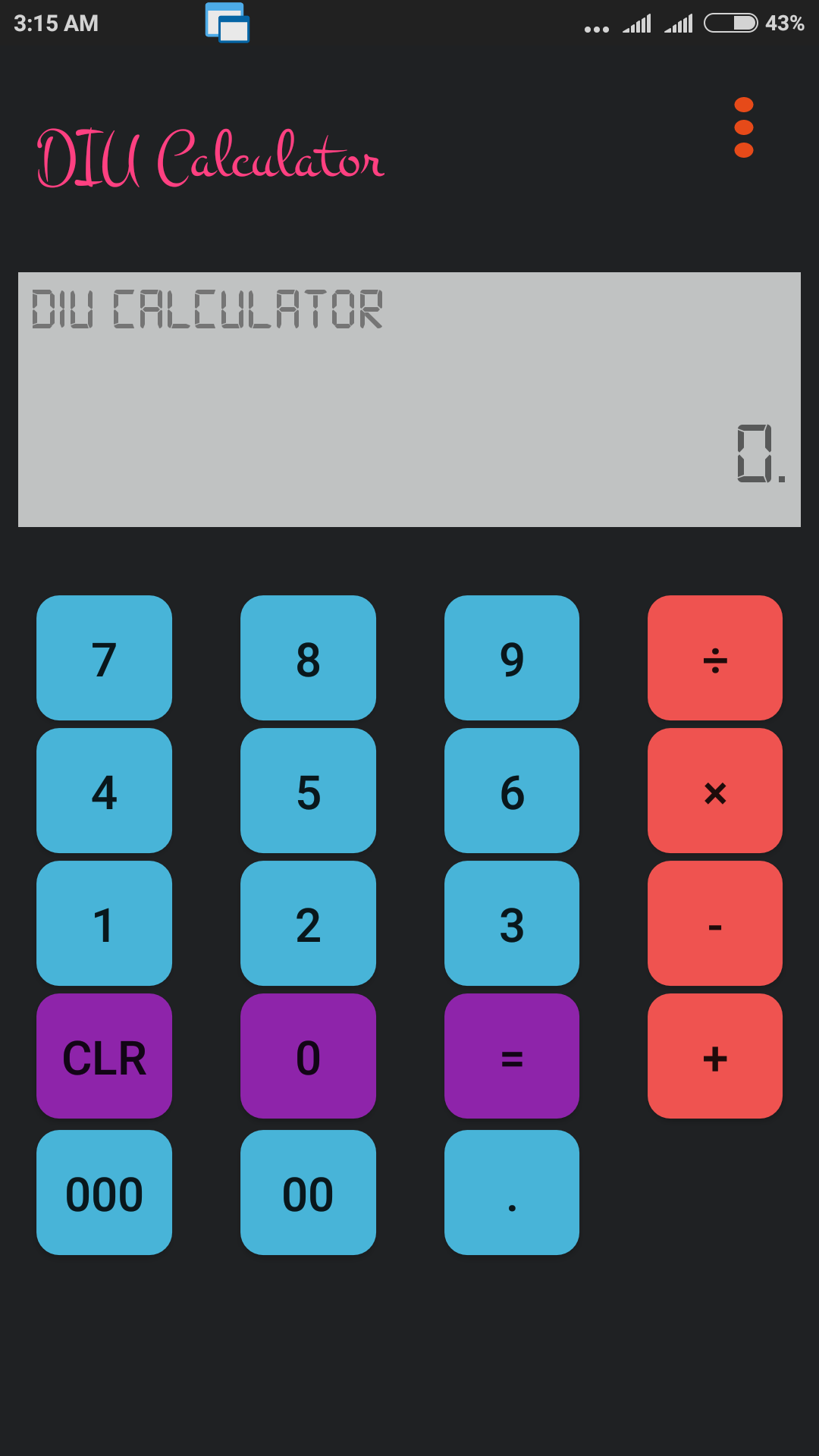Choose the multiply operator
This screenshot has height=1456, width=819.
point(715,790)
